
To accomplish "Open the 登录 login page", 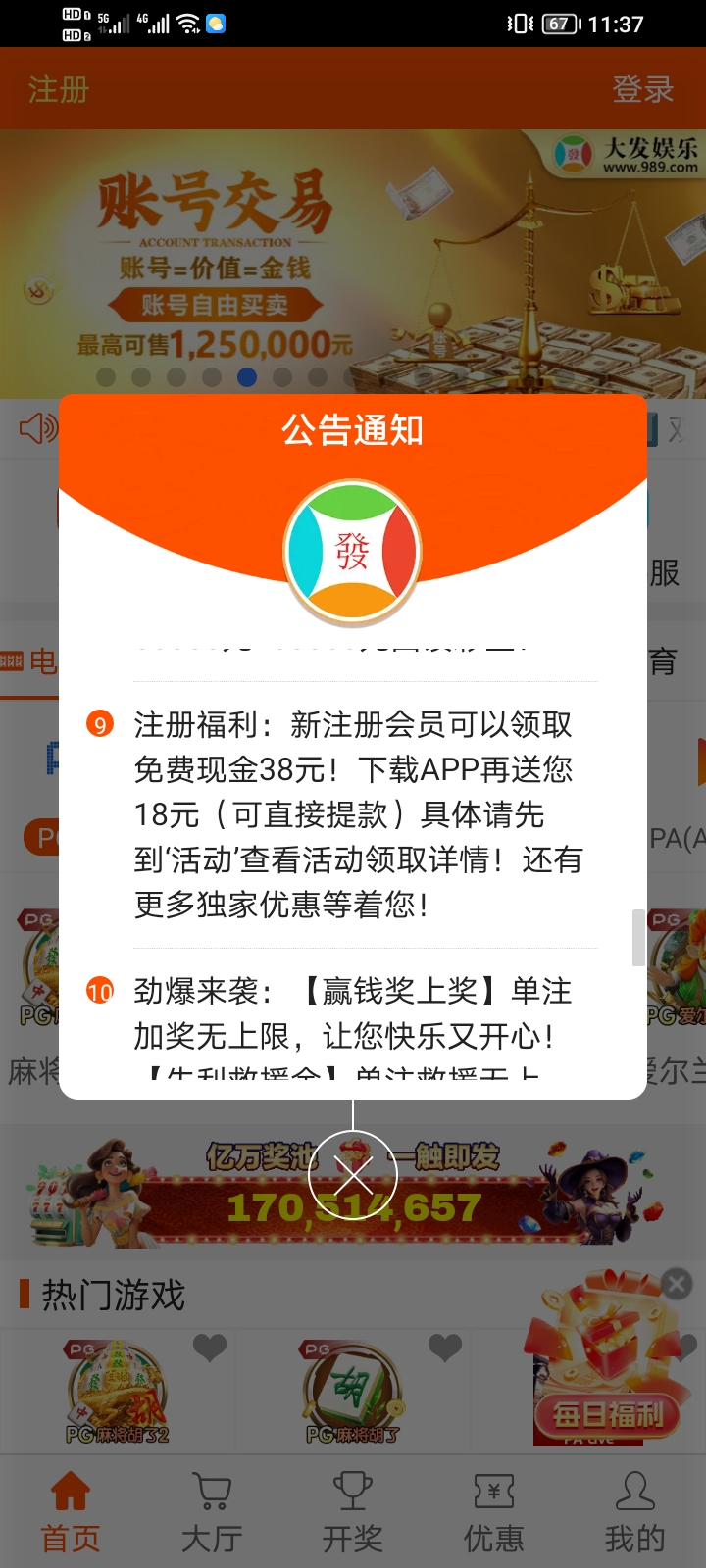I will [642, 90].
